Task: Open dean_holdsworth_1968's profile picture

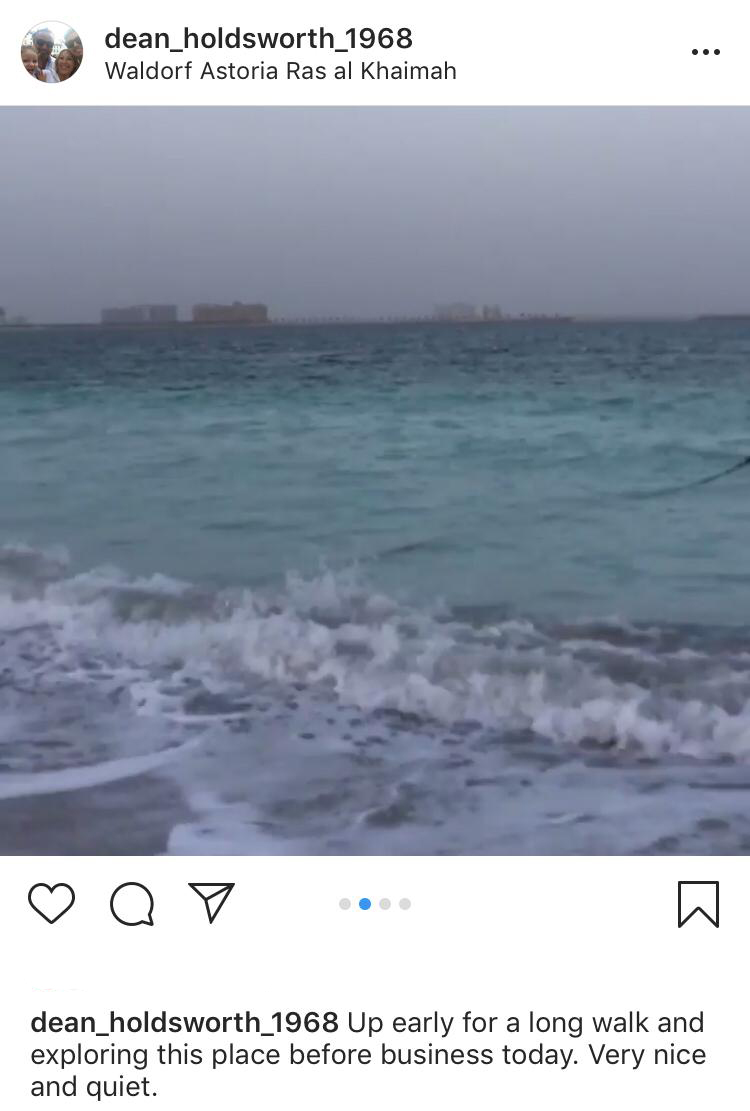Action: coord(51,52)
